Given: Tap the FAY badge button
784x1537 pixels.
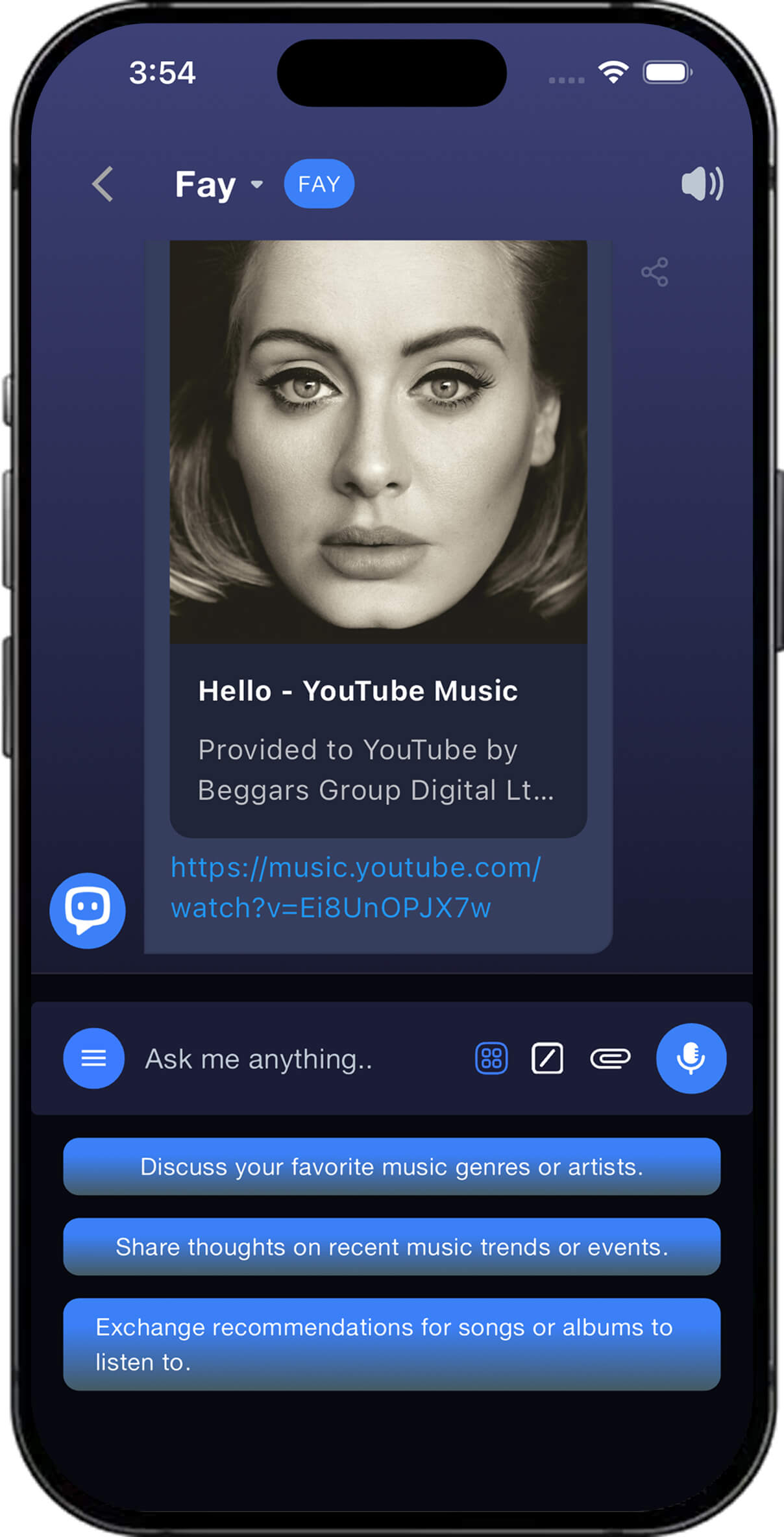Looking at the screenshot, I should click(x=319, y=184).
